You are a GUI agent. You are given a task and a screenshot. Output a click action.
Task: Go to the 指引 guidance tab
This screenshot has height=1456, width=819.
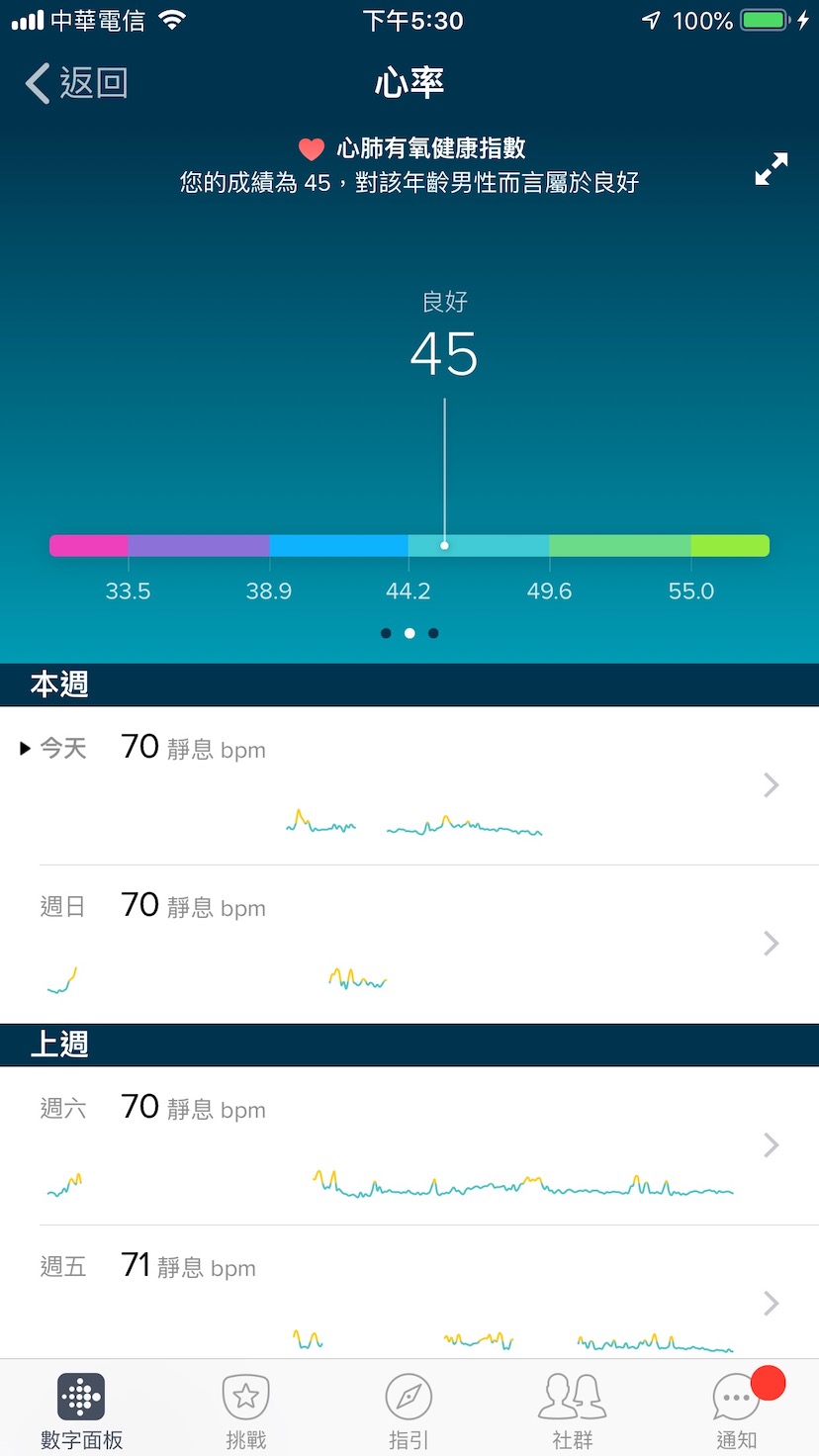tap(409, 1410)
